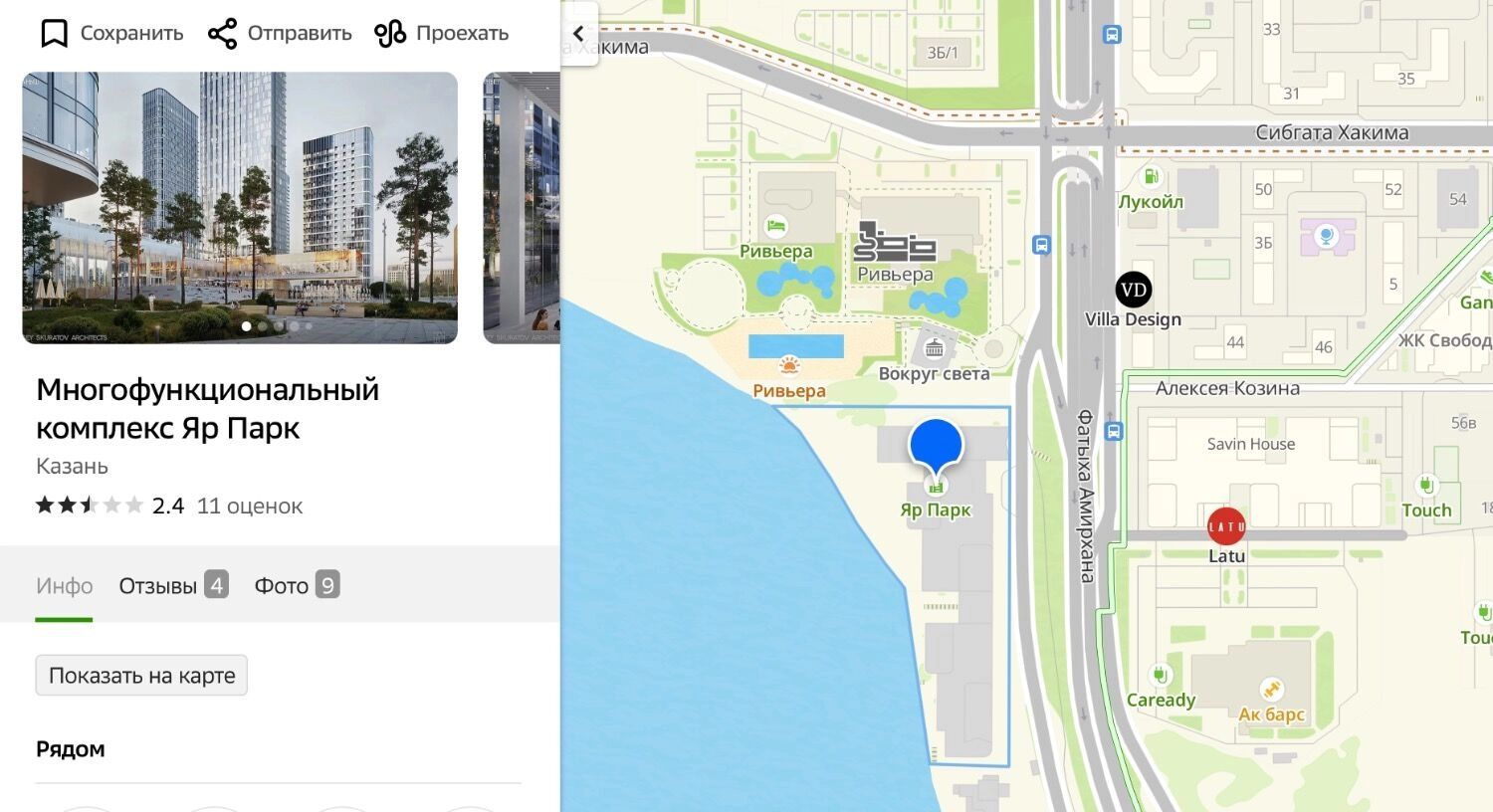Collapse the side panel with the arrow

tap(579, 34)
